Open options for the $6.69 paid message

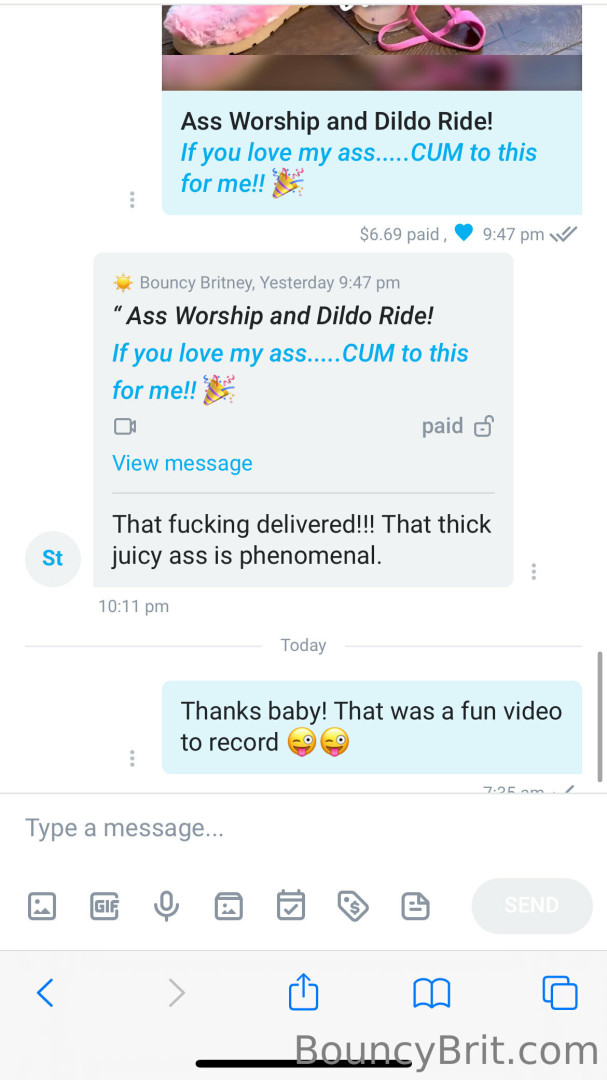[x=132, y=200]
